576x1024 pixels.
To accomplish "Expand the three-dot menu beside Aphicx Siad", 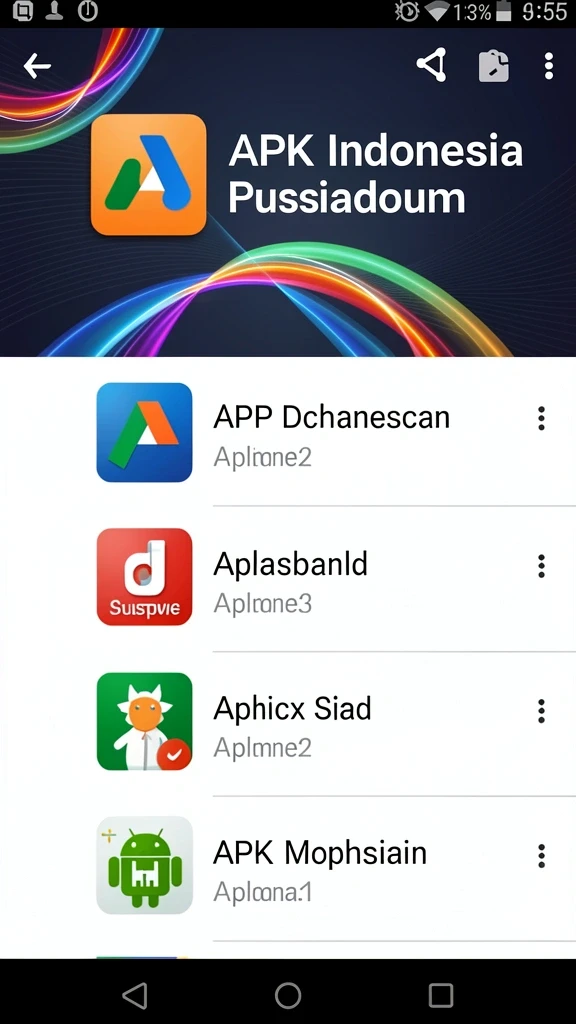I will (541, 711).
